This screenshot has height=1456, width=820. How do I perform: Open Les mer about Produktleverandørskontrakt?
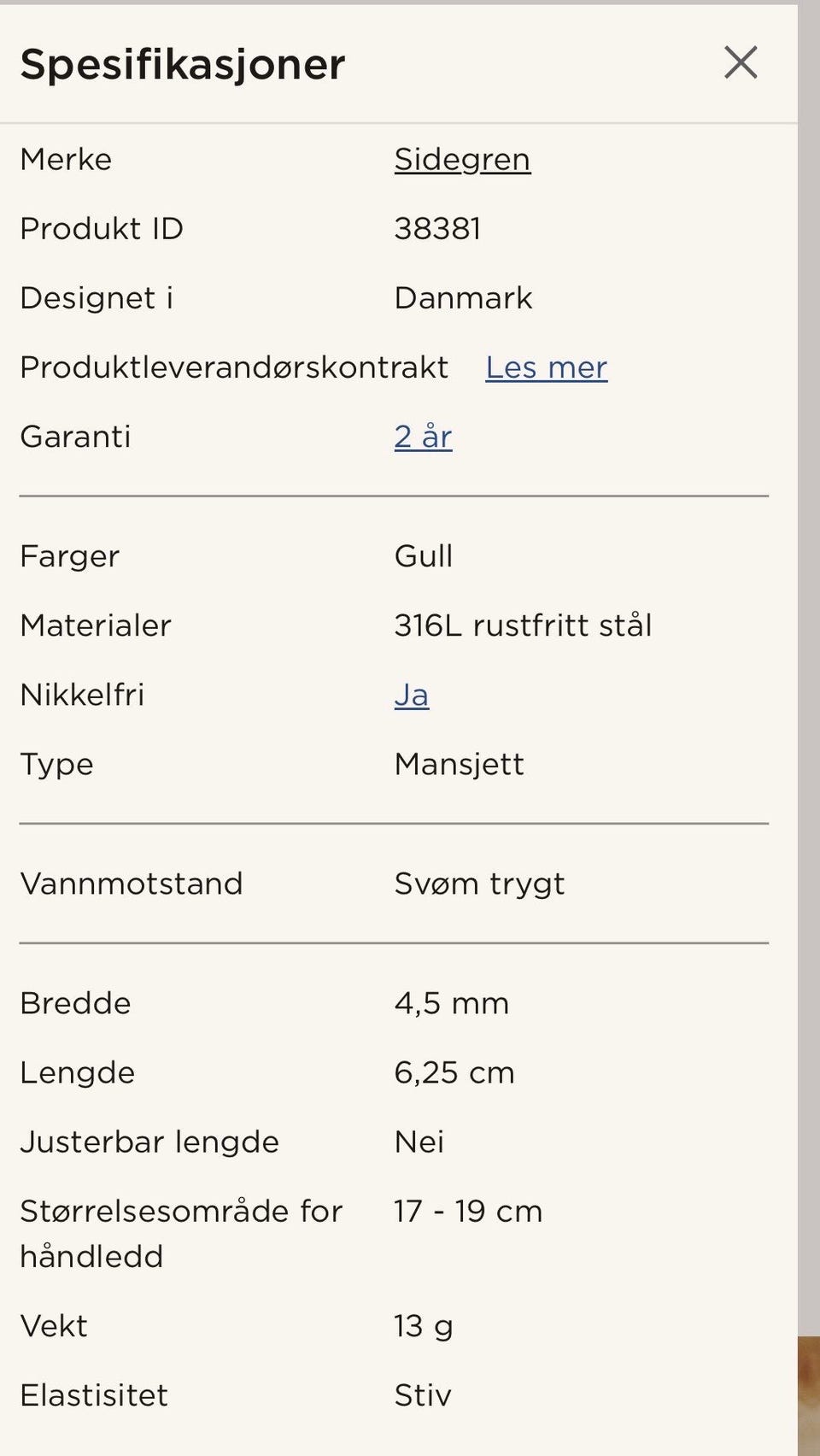547,367
